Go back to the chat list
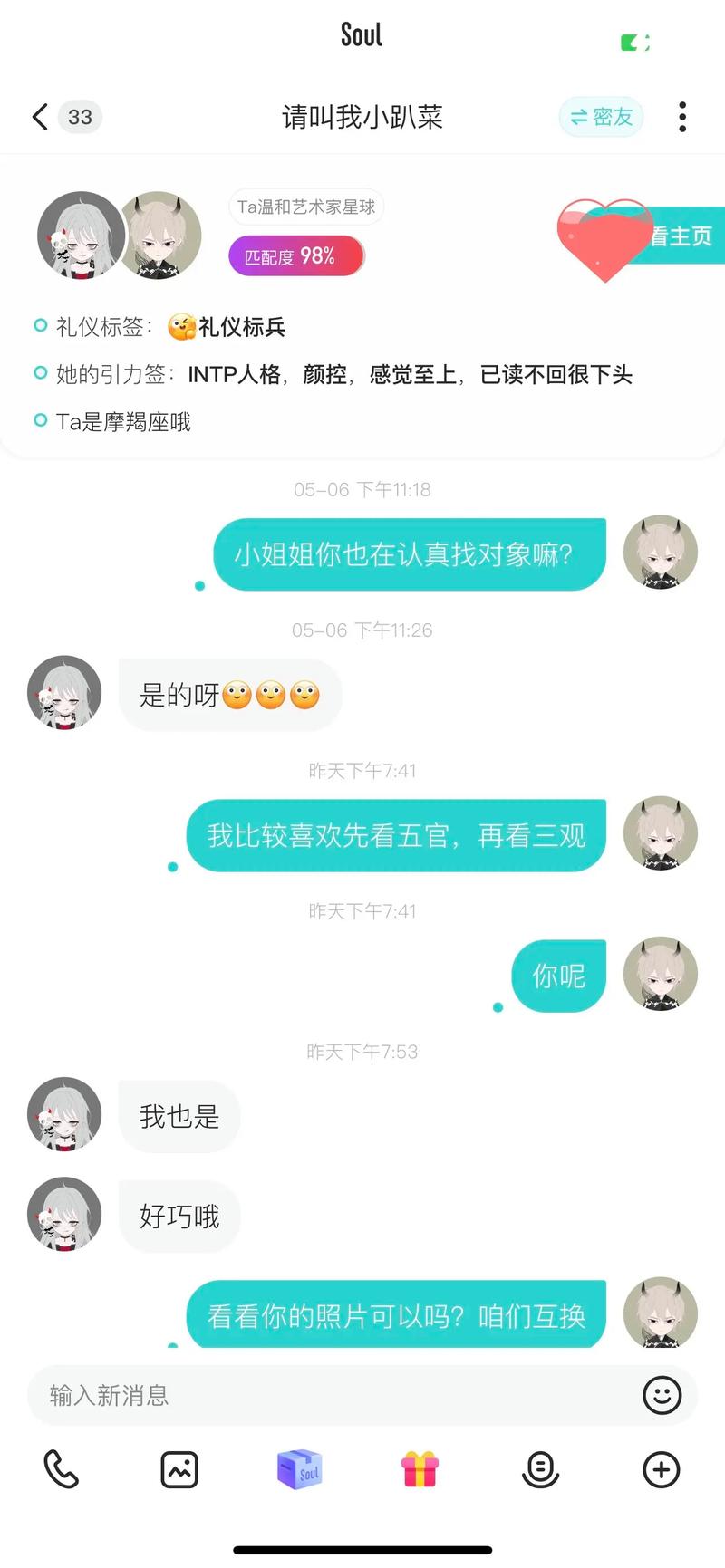This screenshot has width=725, height=1568. click(x=40, y=117)
